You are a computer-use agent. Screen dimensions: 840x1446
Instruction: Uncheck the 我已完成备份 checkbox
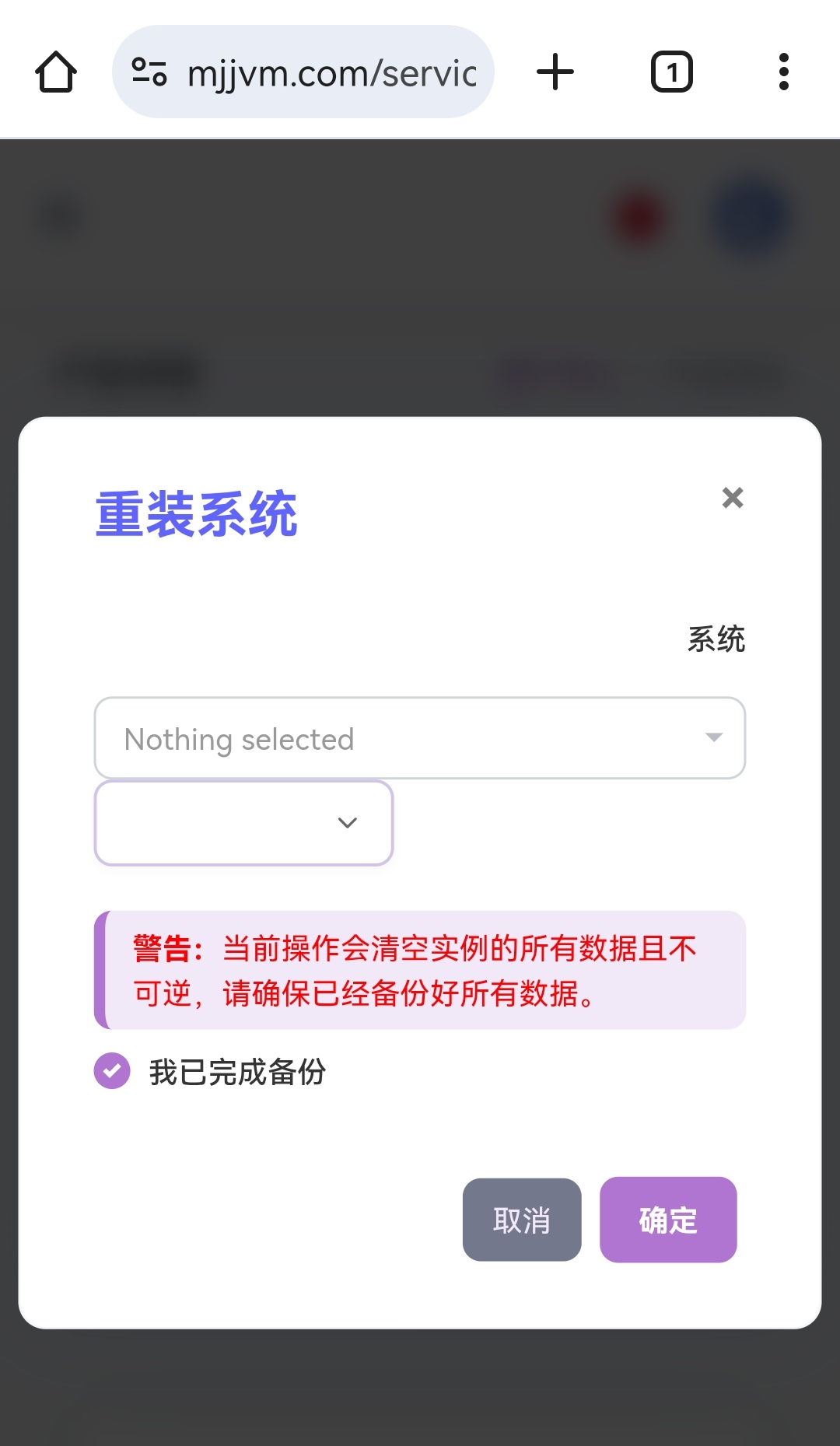pos(113,1071)
